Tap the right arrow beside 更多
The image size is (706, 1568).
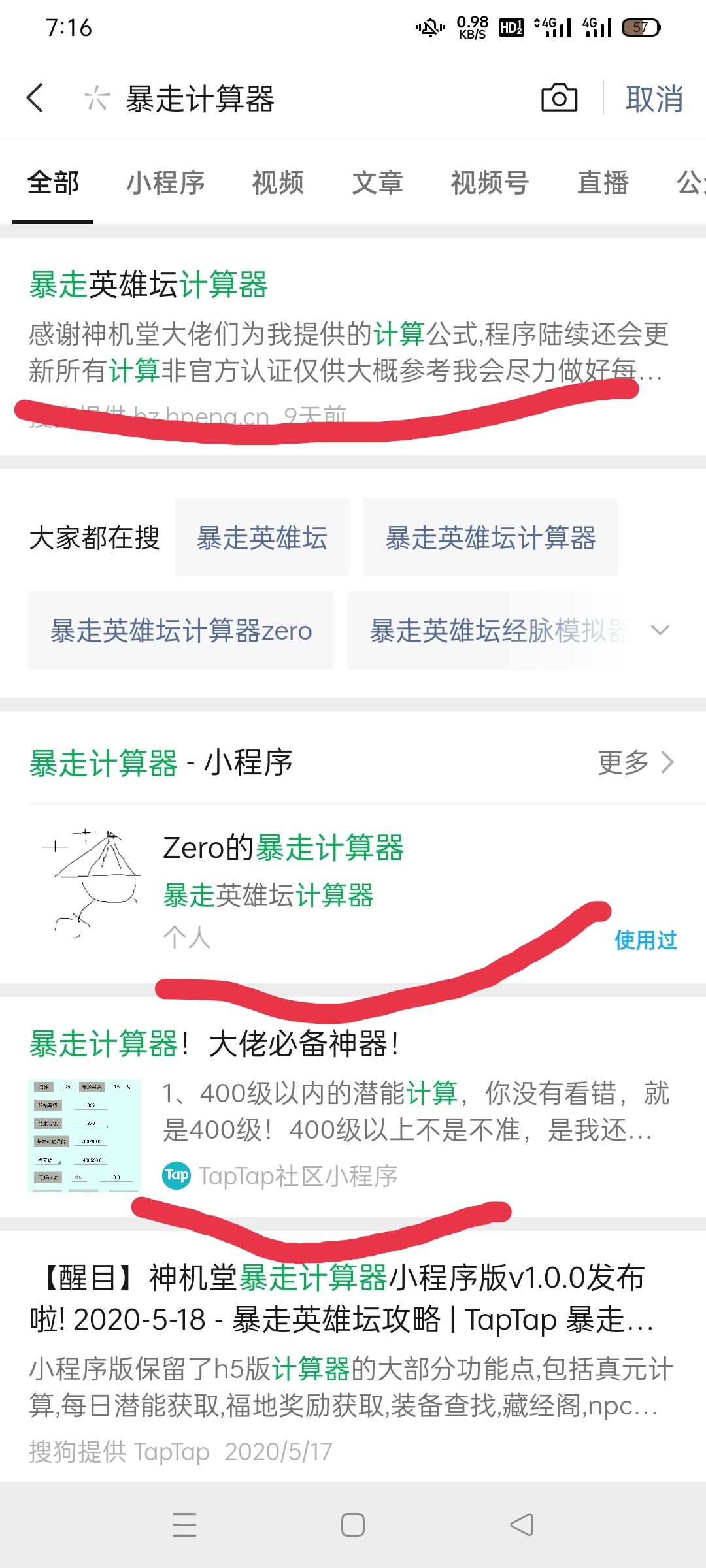[x=667, y=761]
